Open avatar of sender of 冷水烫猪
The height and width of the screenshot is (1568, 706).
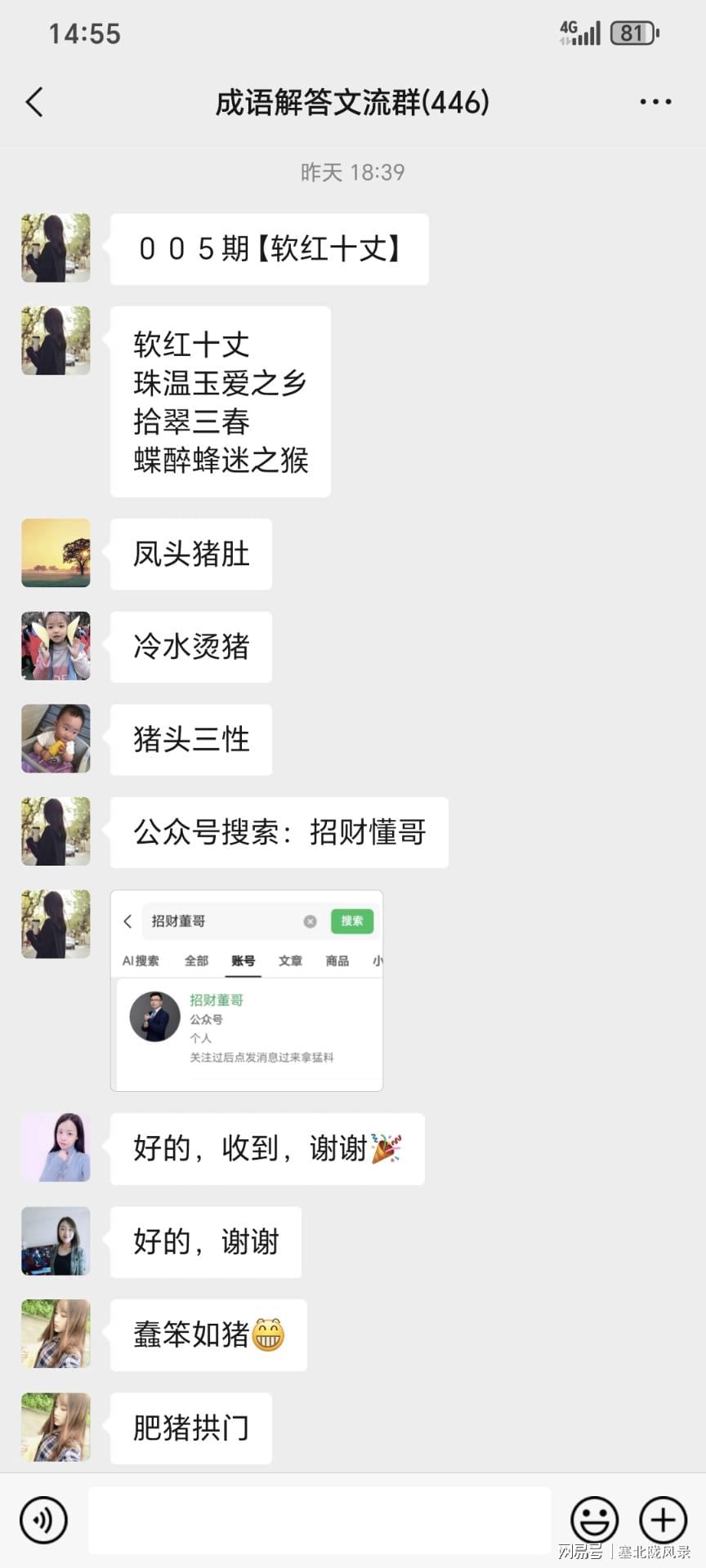pyautogui.click(x=56, y=646)
